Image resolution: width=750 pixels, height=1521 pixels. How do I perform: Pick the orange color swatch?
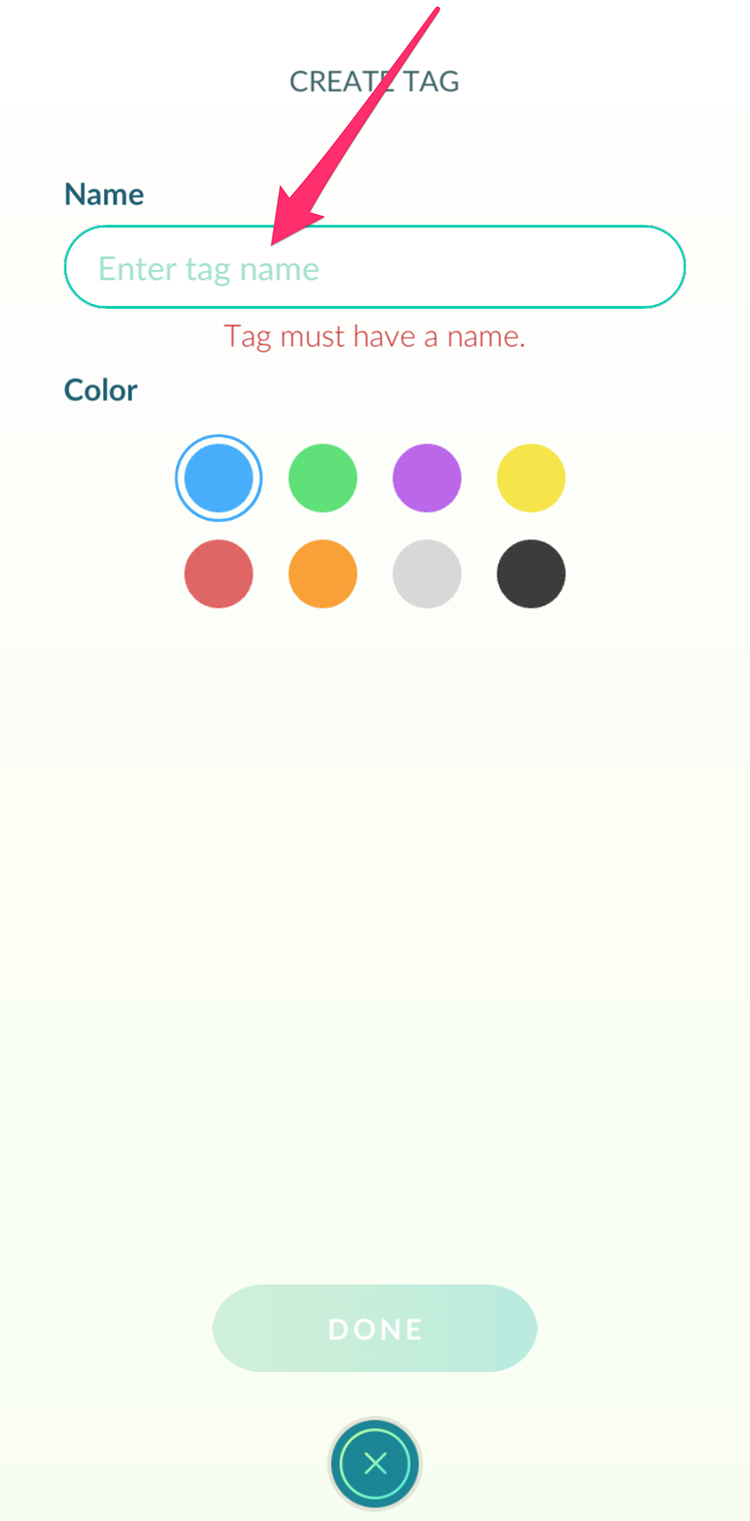coord(323,574)
